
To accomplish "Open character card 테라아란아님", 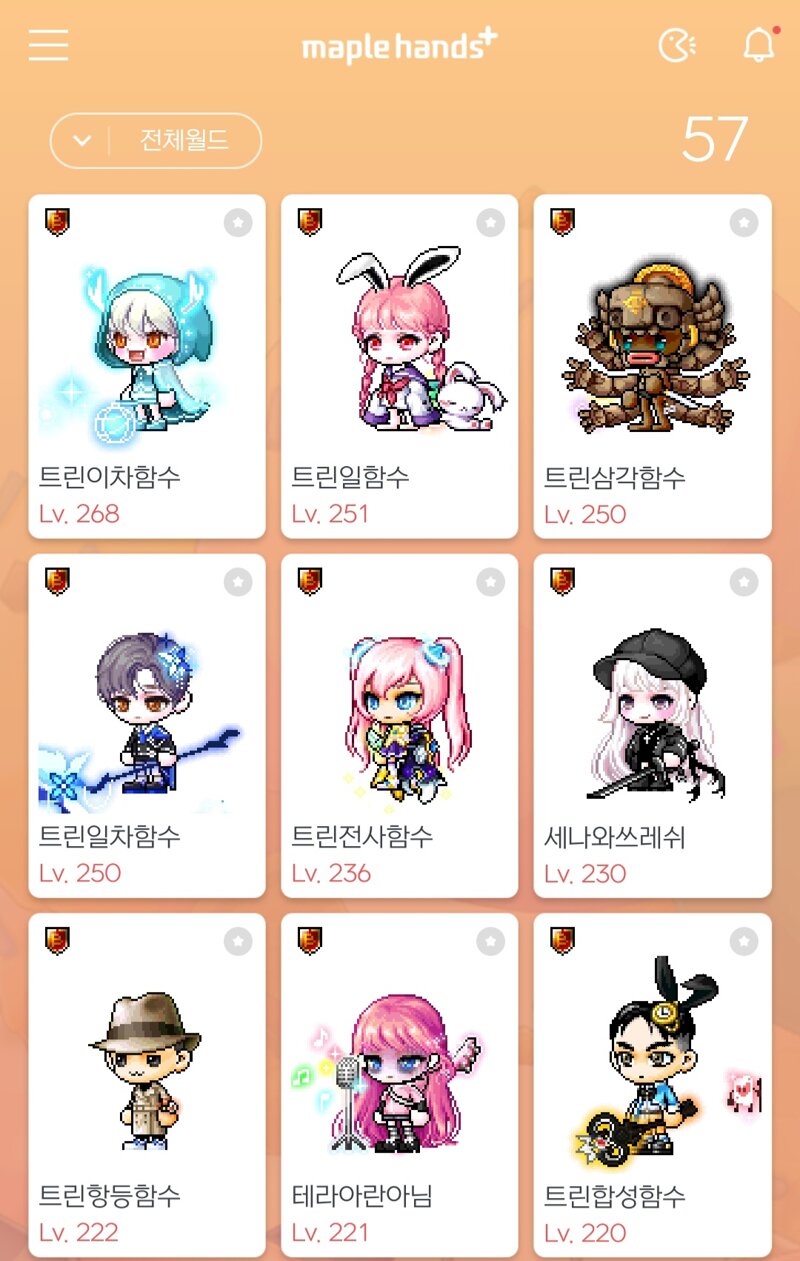I will click(x=399, y=1084).
